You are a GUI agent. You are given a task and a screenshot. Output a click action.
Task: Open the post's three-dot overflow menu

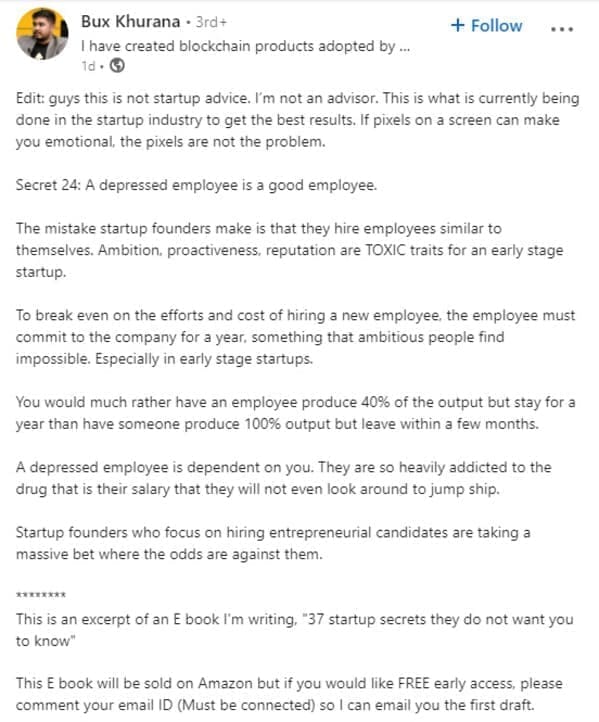[x=562, y=29]
